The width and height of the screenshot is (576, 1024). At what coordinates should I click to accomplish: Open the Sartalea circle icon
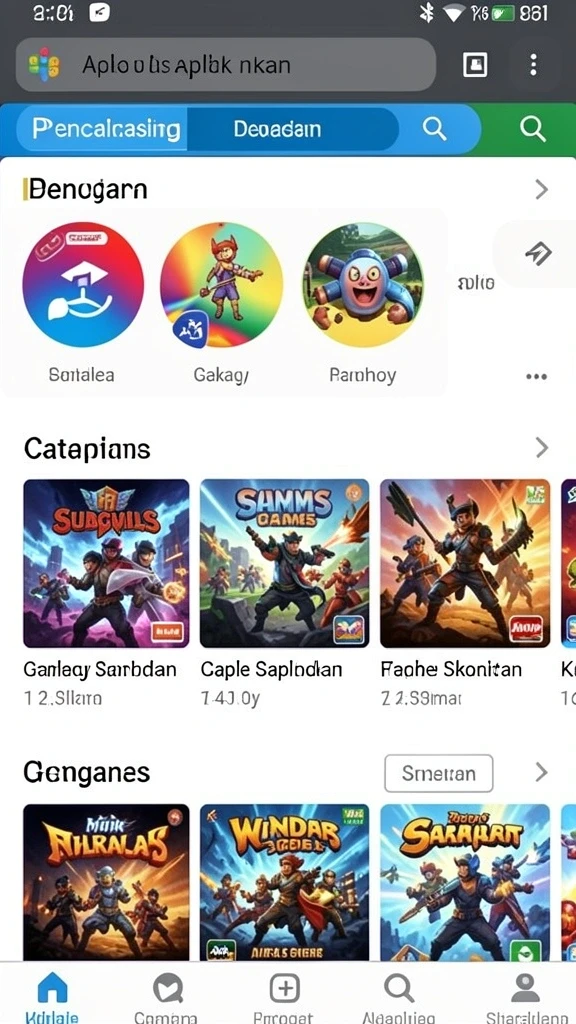[x=83, y=285]
